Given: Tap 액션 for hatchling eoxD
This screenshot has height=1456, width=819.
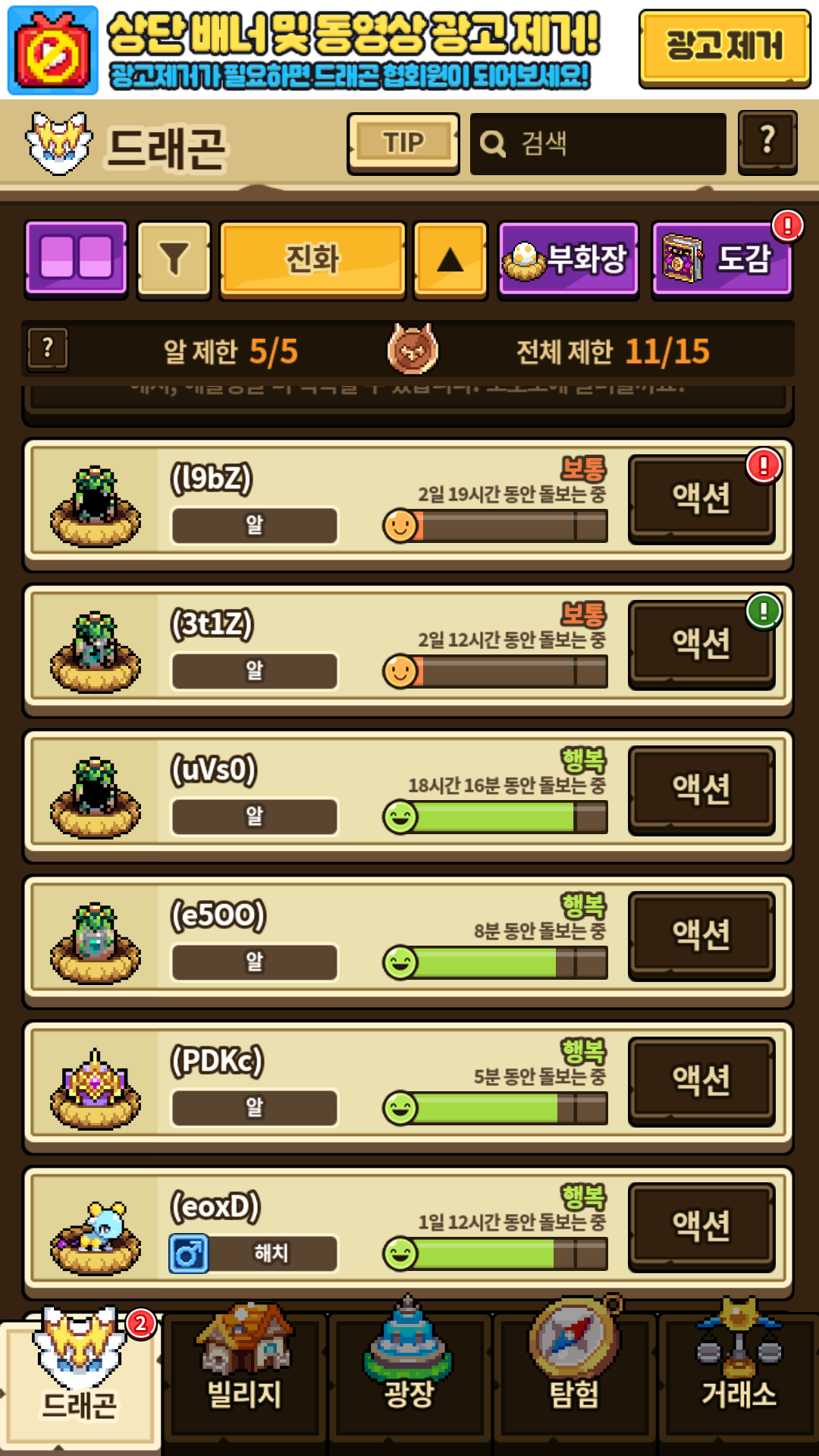Looking at the screenshot, I should point(701,1226).
